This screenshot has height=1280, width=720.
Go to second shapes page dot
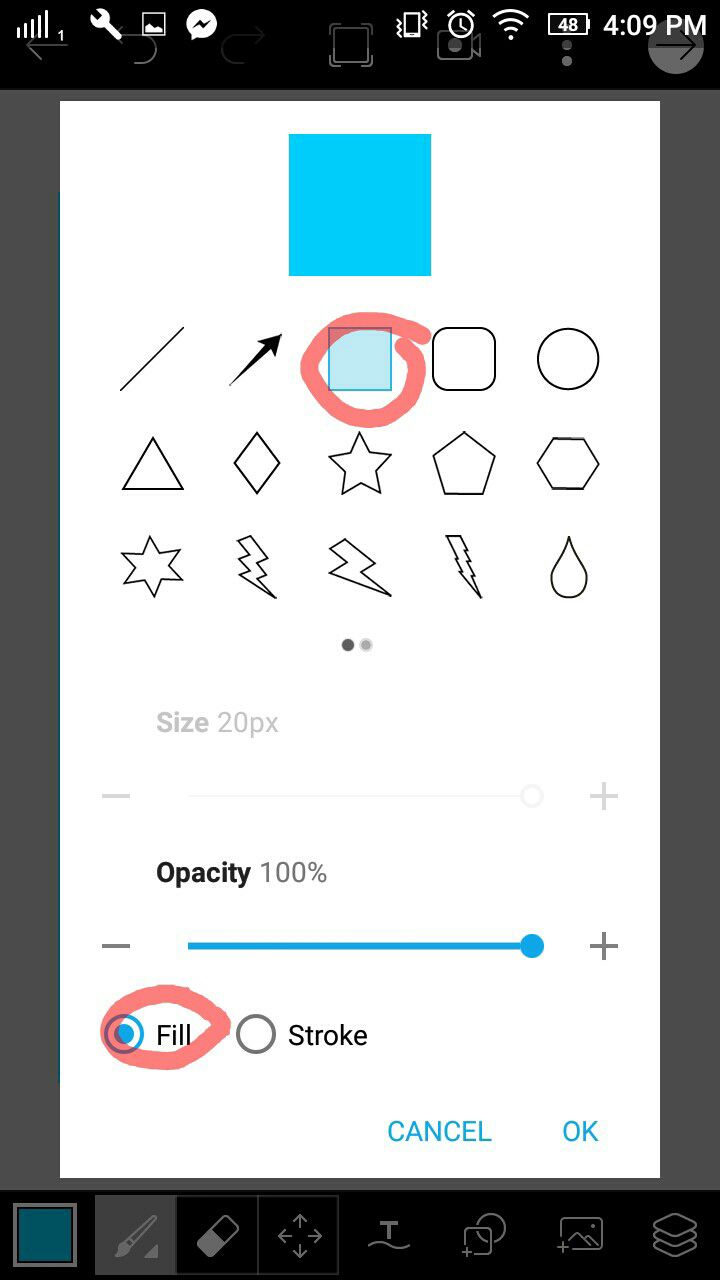367,645
